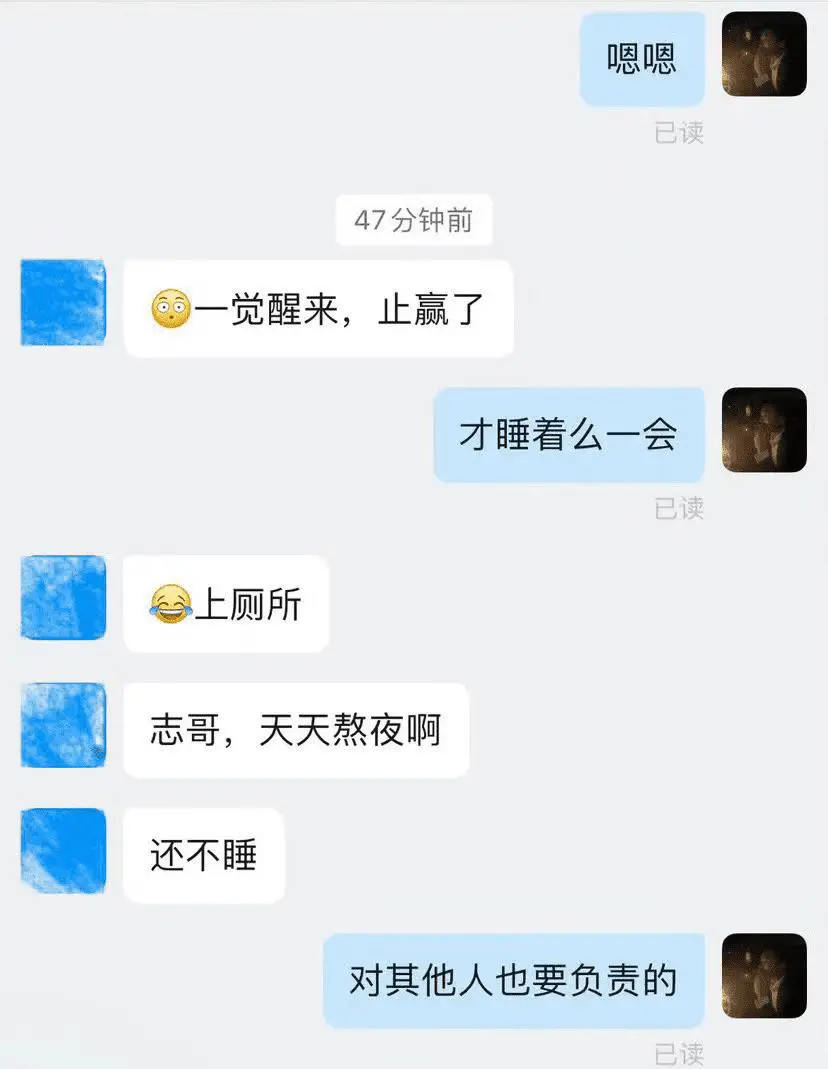
Task: Click the 已读 receipt under 嗯嗯
Action: click(x=680, y=132)
